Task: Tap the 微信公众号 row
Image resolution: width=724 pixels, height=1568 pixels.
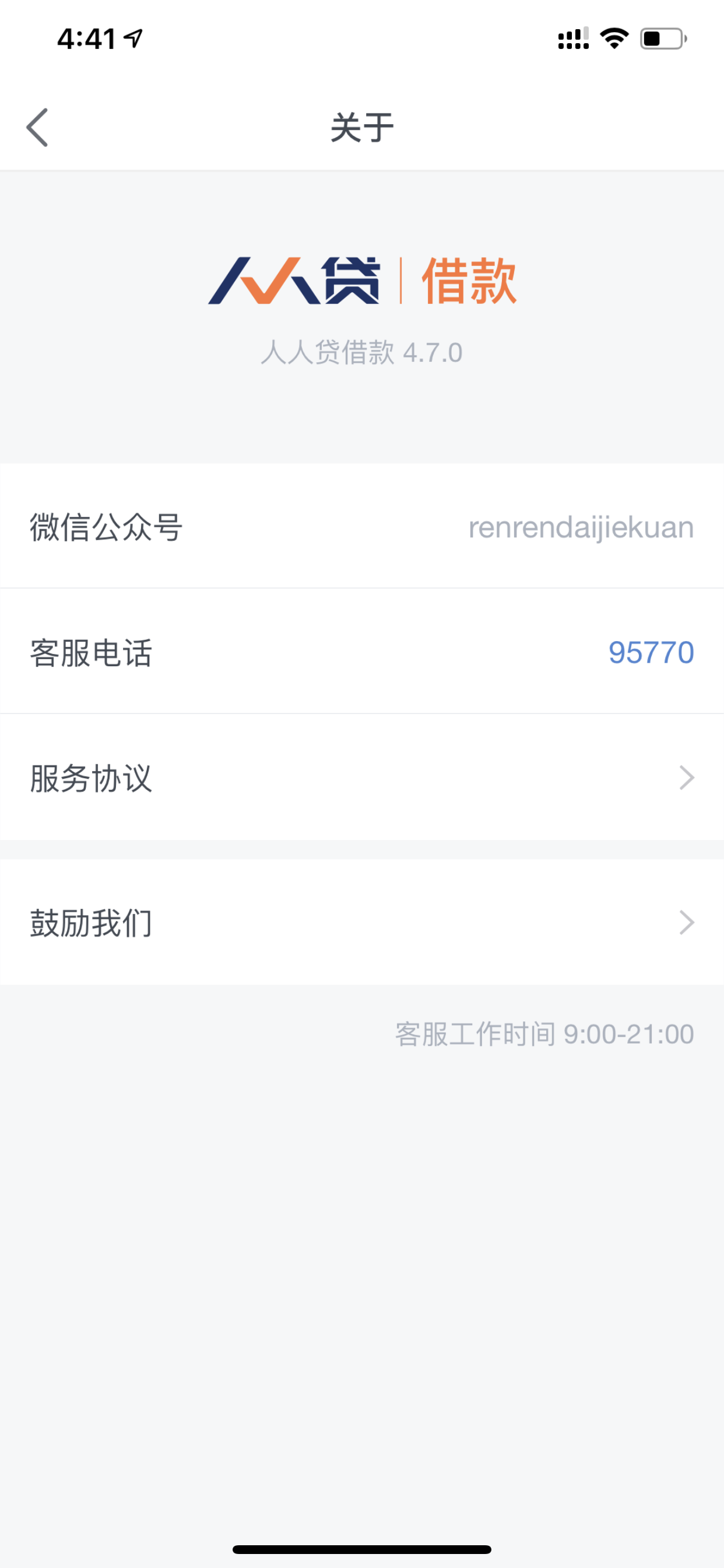Action: (x=362, y=526)
